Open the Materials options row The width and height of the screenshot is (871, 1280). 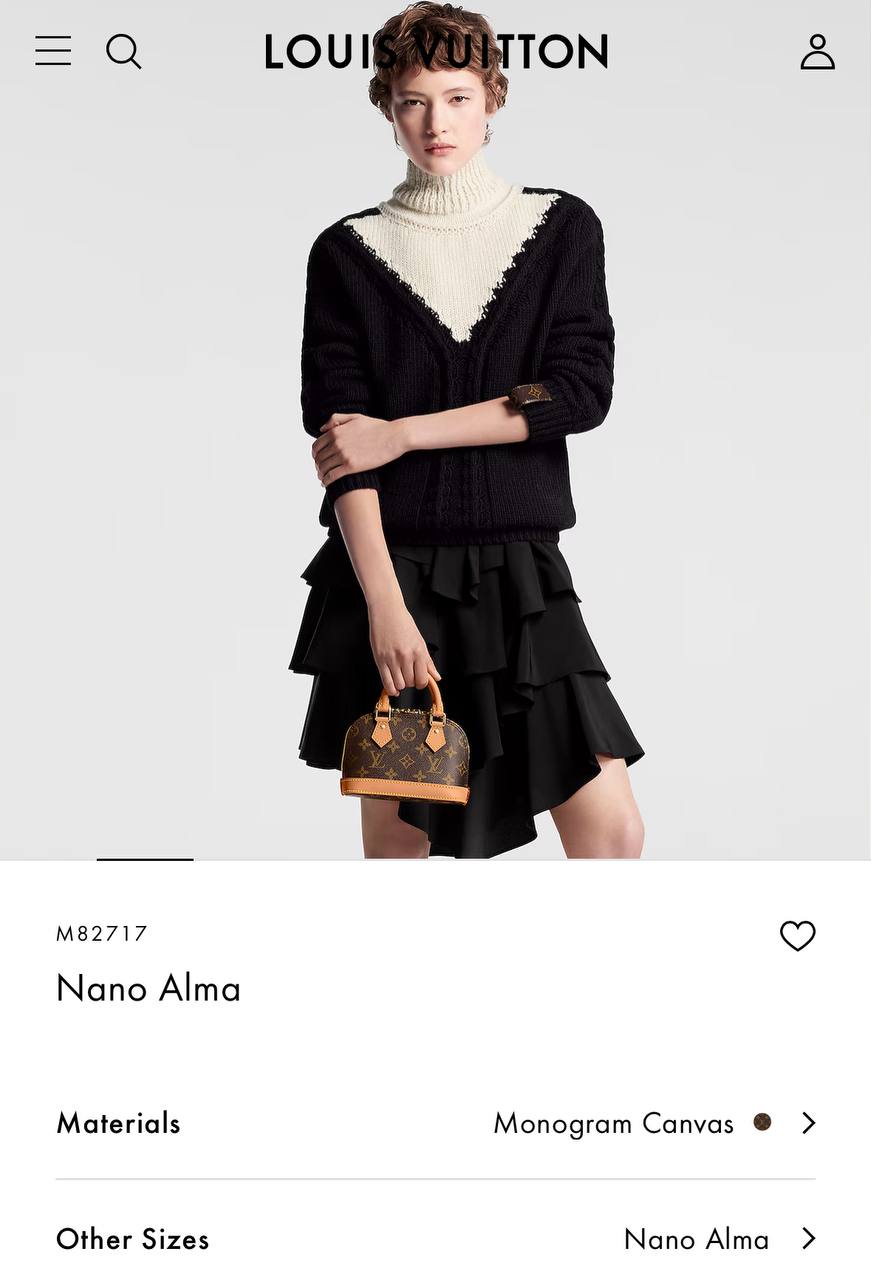pyautogui.click(x=436, y=1123)
